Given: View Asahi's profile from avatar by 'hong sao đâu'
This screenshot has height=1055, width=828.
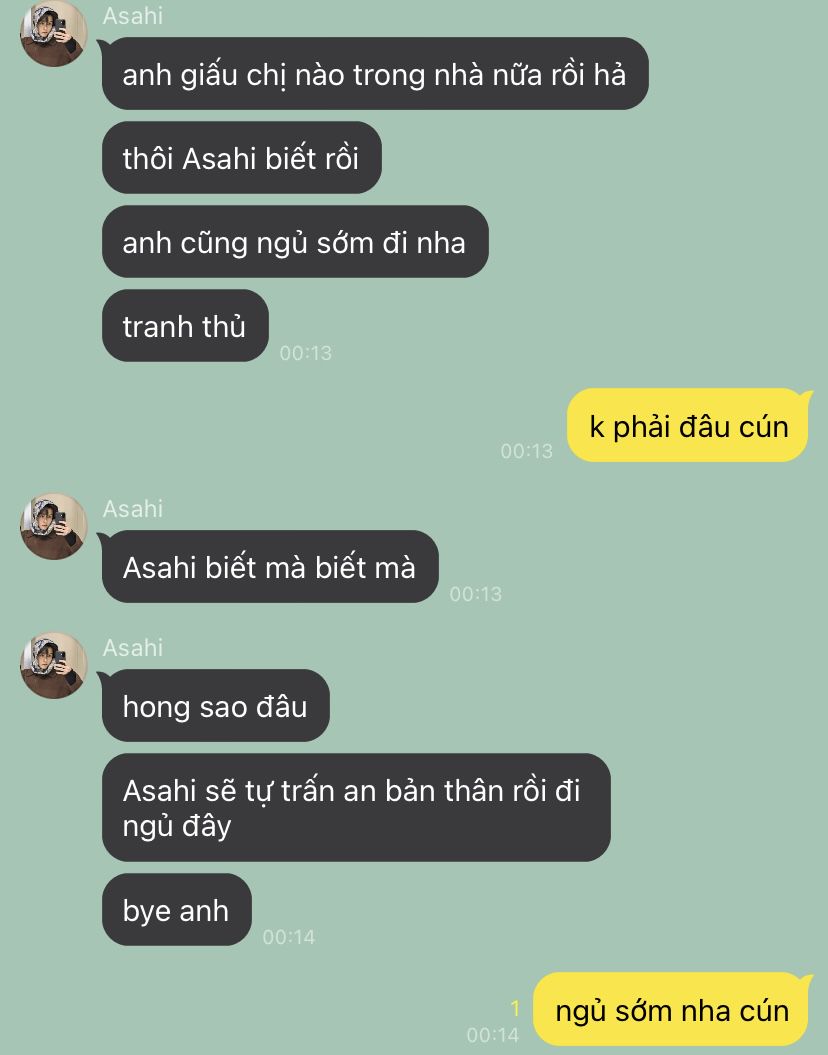Looking at the screenshot, I should [x=54, y=665].
